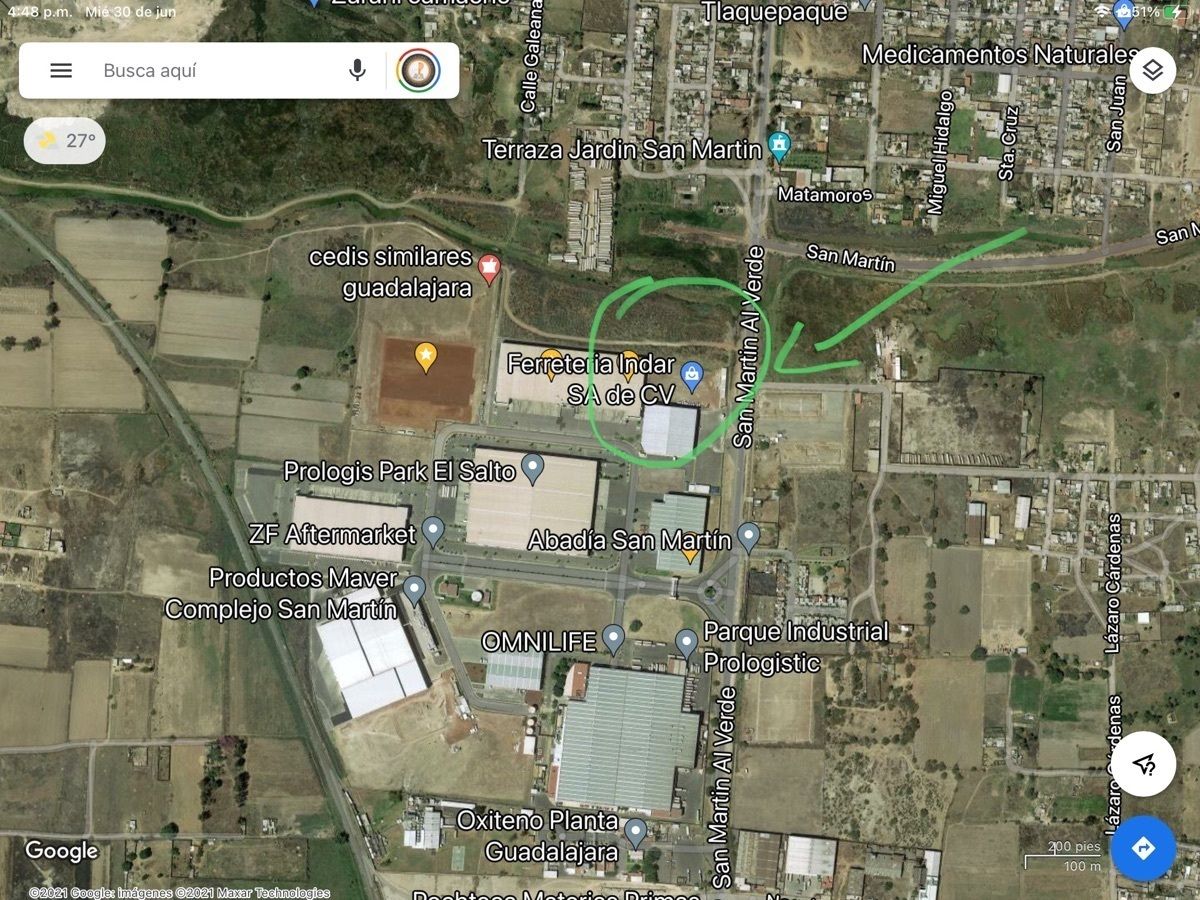Select the ZF Aftermarket location pin
This screenshot has height=900, width=1200.
433,529
